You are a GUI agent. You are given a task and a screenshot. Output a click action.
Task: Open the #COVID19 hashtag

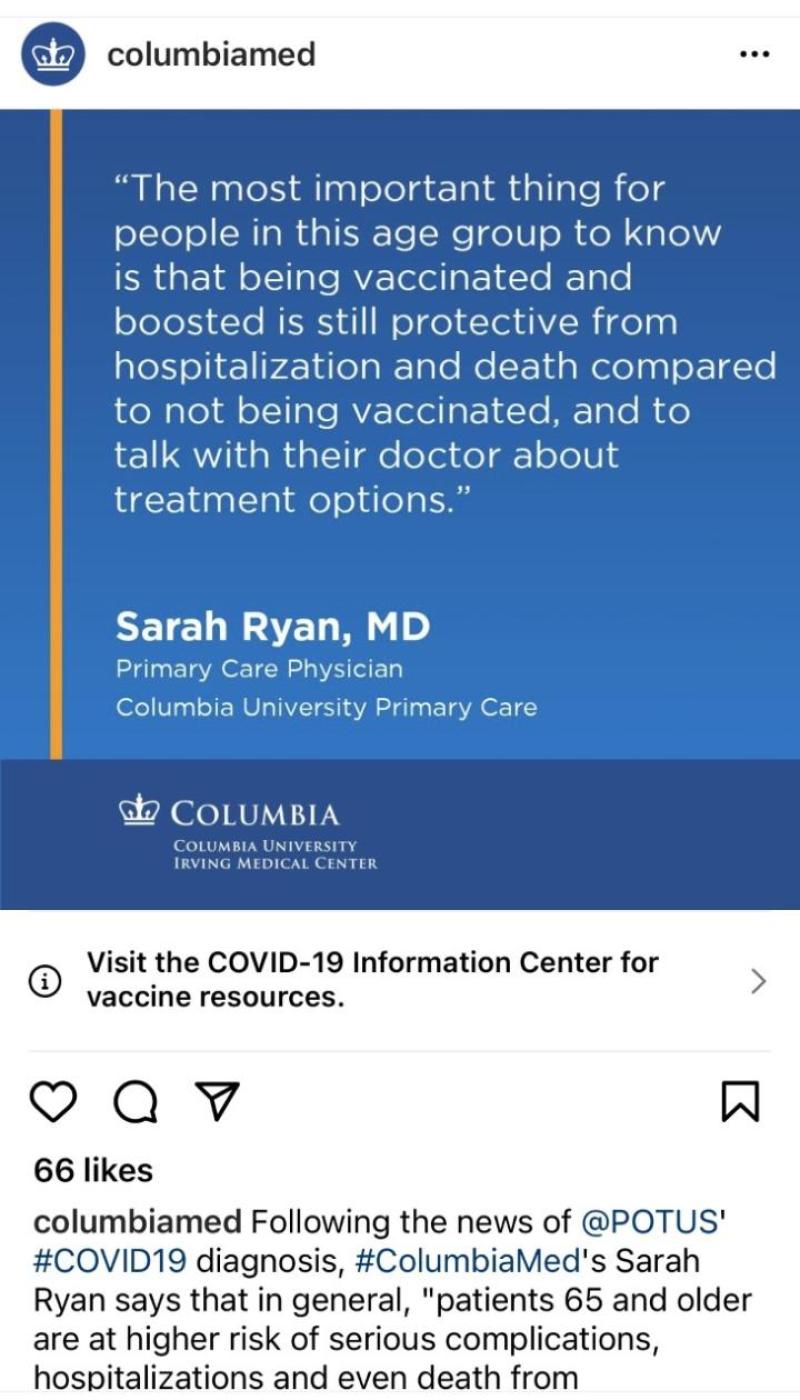tap(110, 1260)
